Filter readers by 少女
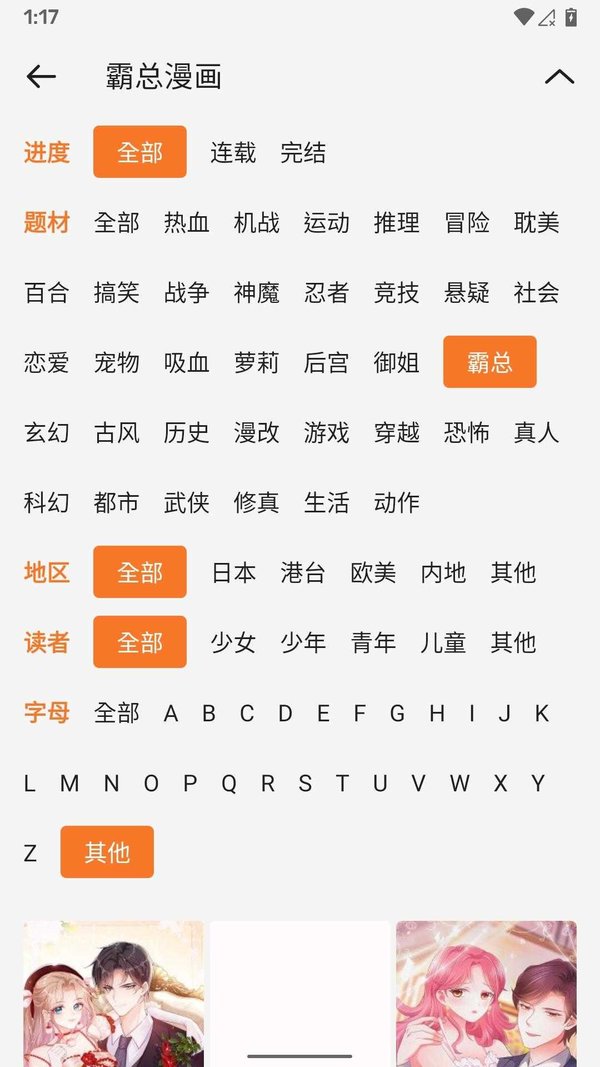 233,643
